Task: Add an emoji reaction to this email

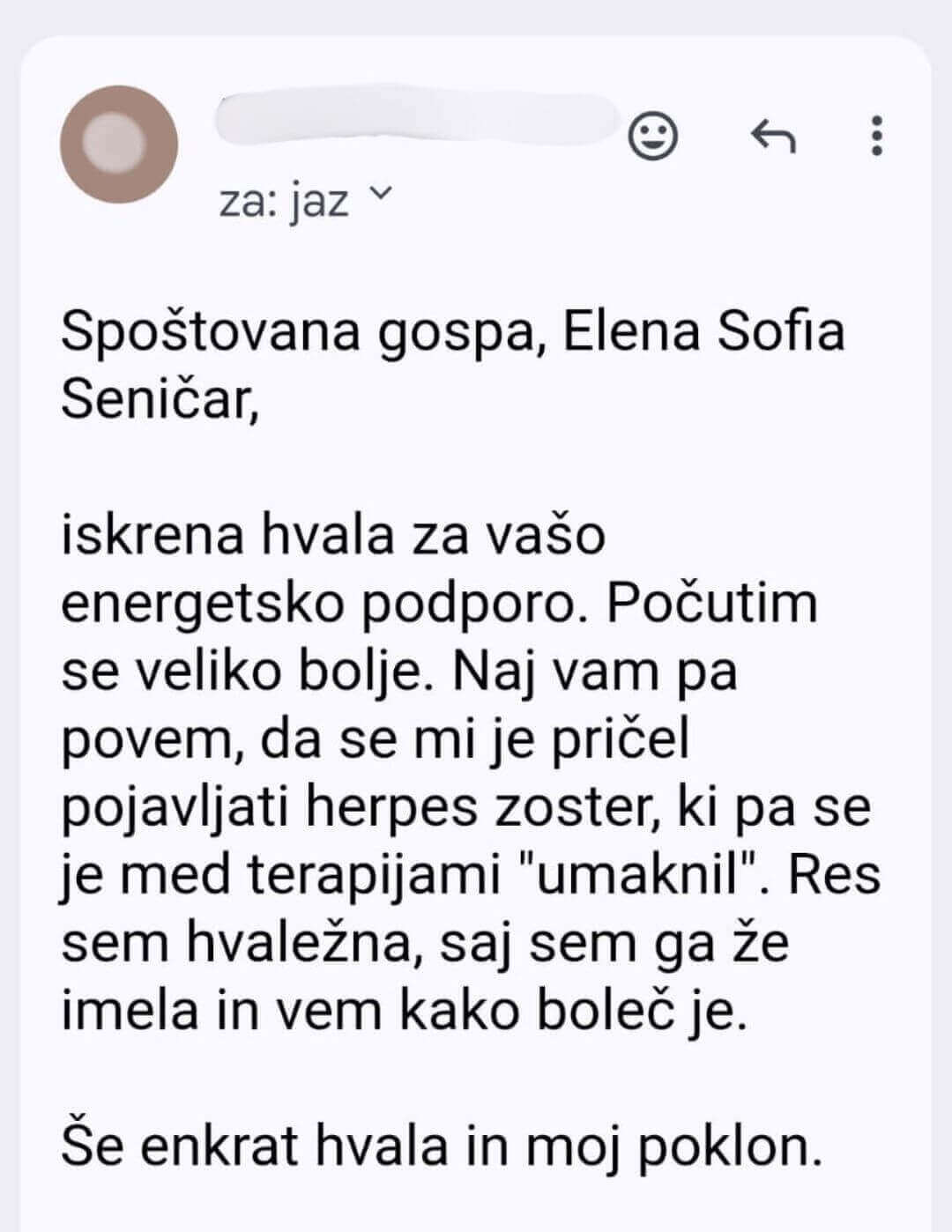Action: (x=653, y=137)
